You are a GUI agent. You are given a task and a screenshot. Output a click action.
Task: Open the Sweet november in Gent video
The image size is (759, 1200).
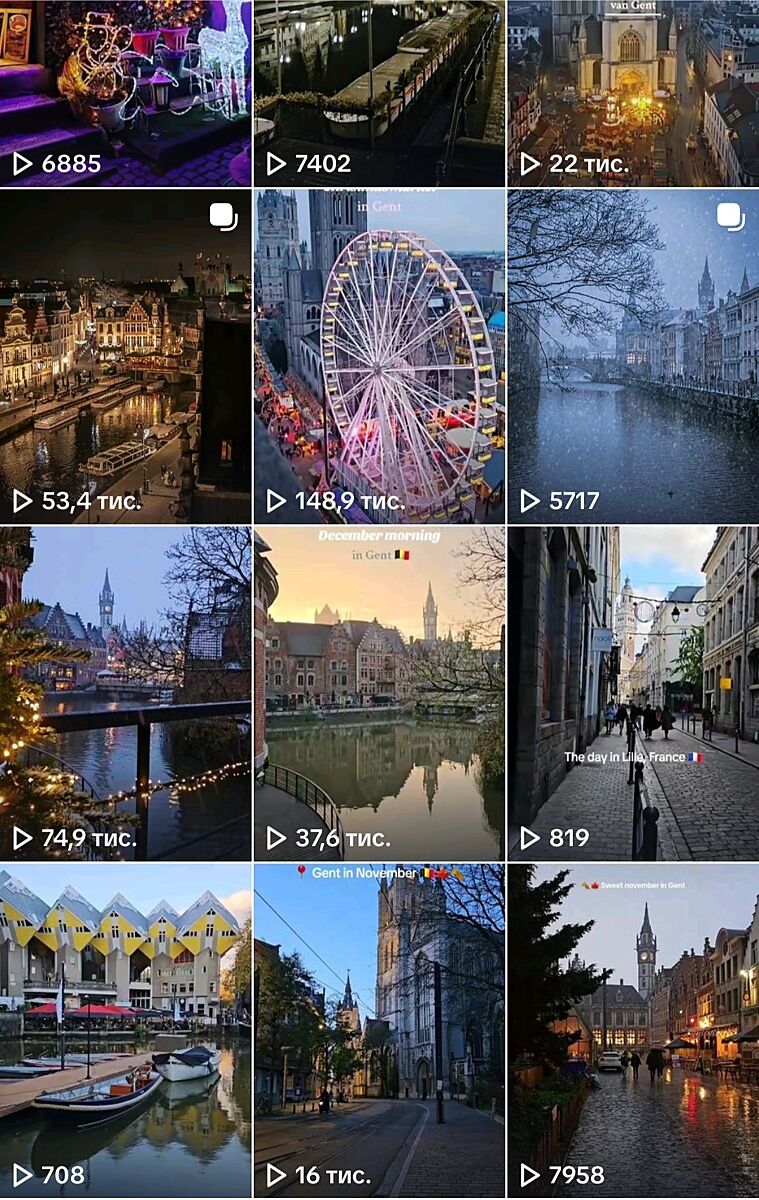tap(633, 1030)
